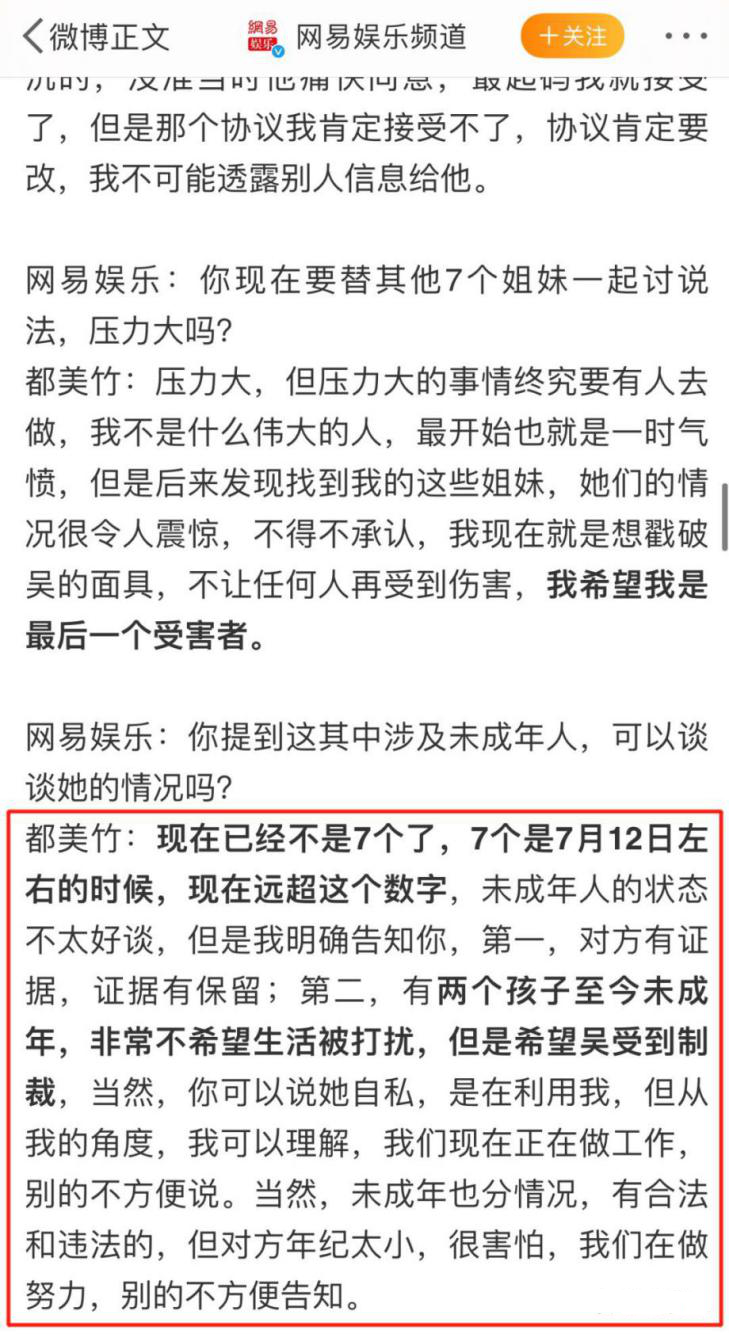
Task: Open 网易娱乐频道 profile
Action: [x=380, y=37]
